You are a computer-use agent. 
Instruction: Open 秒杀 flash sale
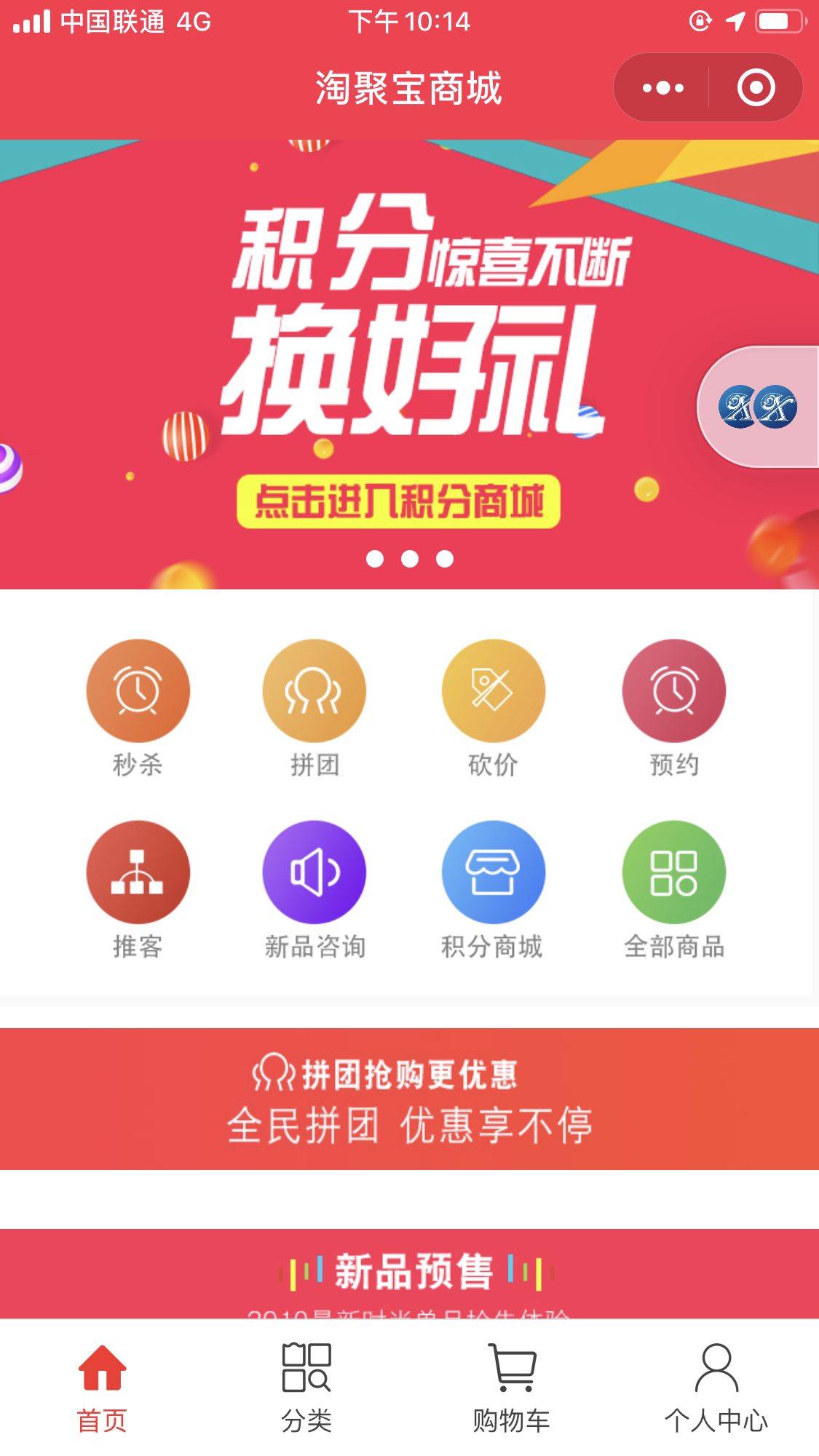coord(138,691)
